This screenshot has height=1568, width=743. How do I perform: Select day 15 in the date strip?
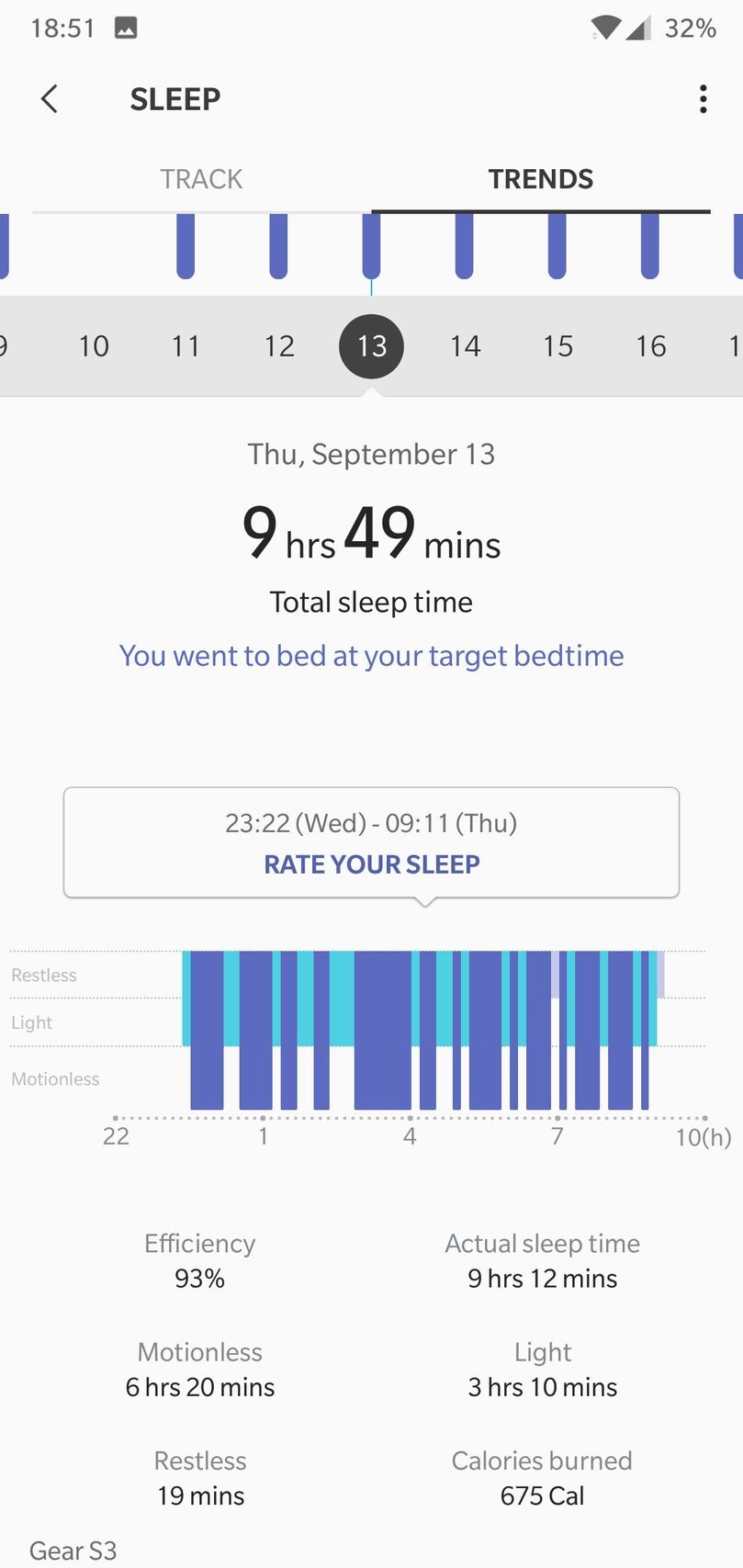coord(557,346)
